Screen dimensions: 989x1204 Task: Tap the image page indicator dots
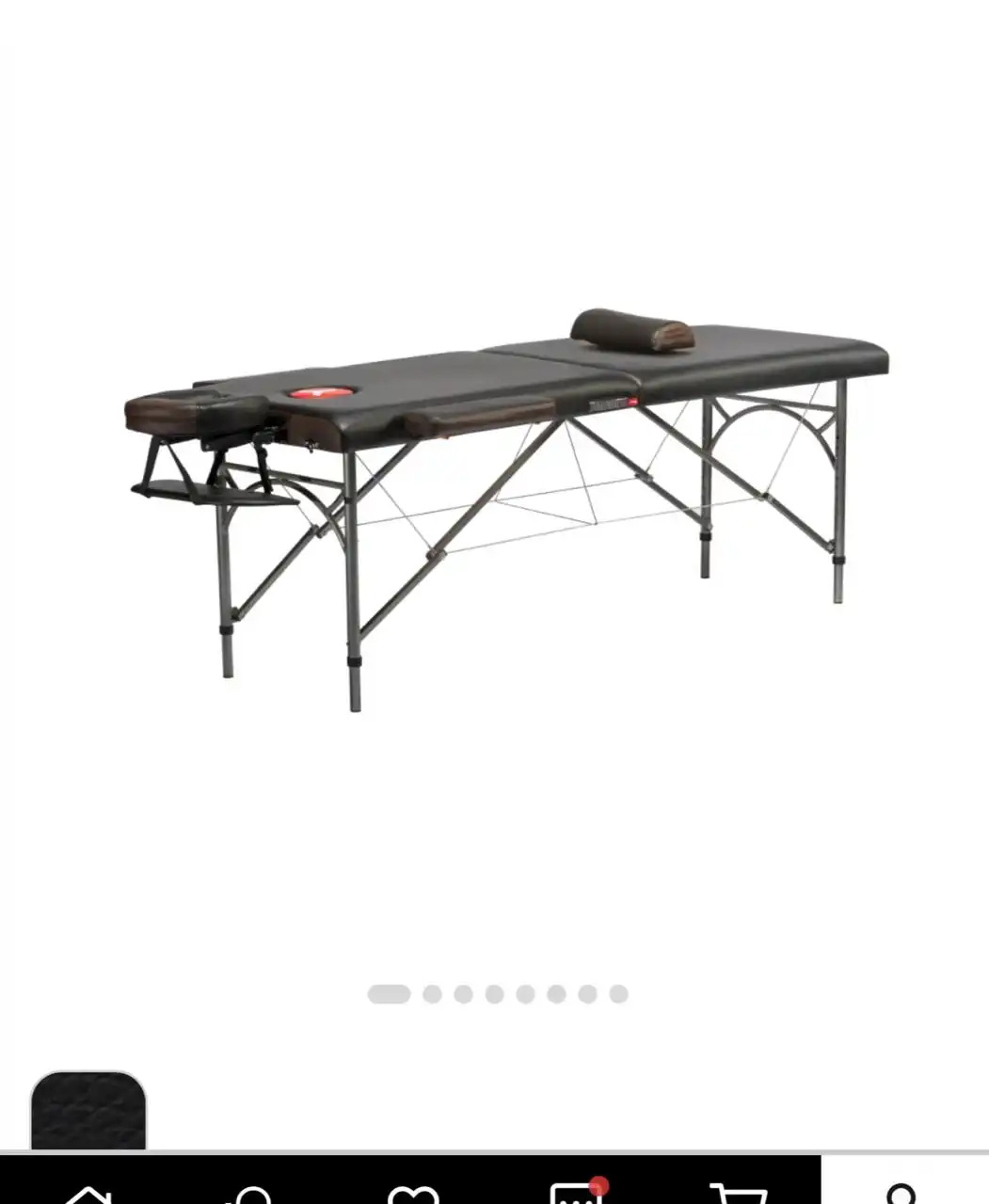(497, 994)
